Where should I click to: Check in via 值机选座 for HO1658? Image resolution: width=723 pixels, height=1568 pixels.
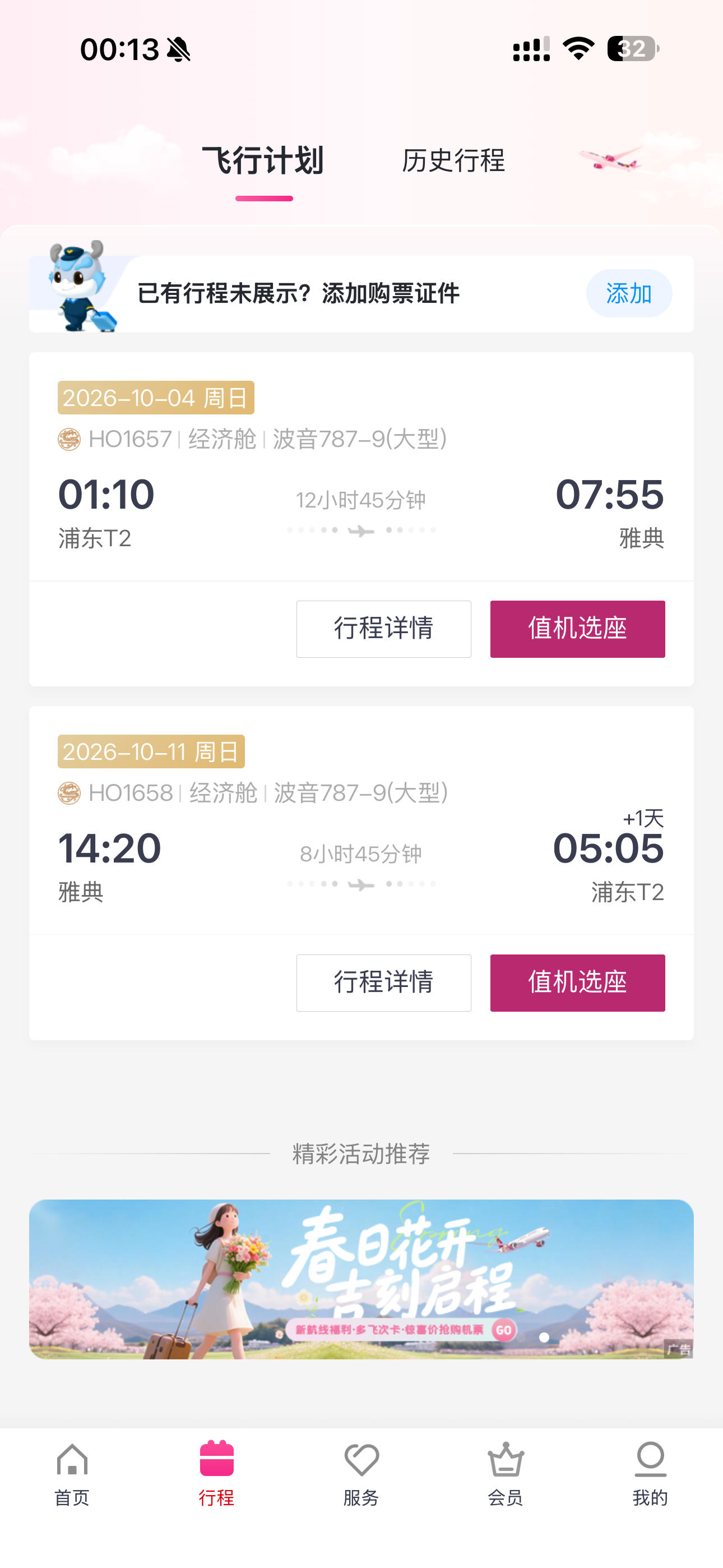[577, 983]
